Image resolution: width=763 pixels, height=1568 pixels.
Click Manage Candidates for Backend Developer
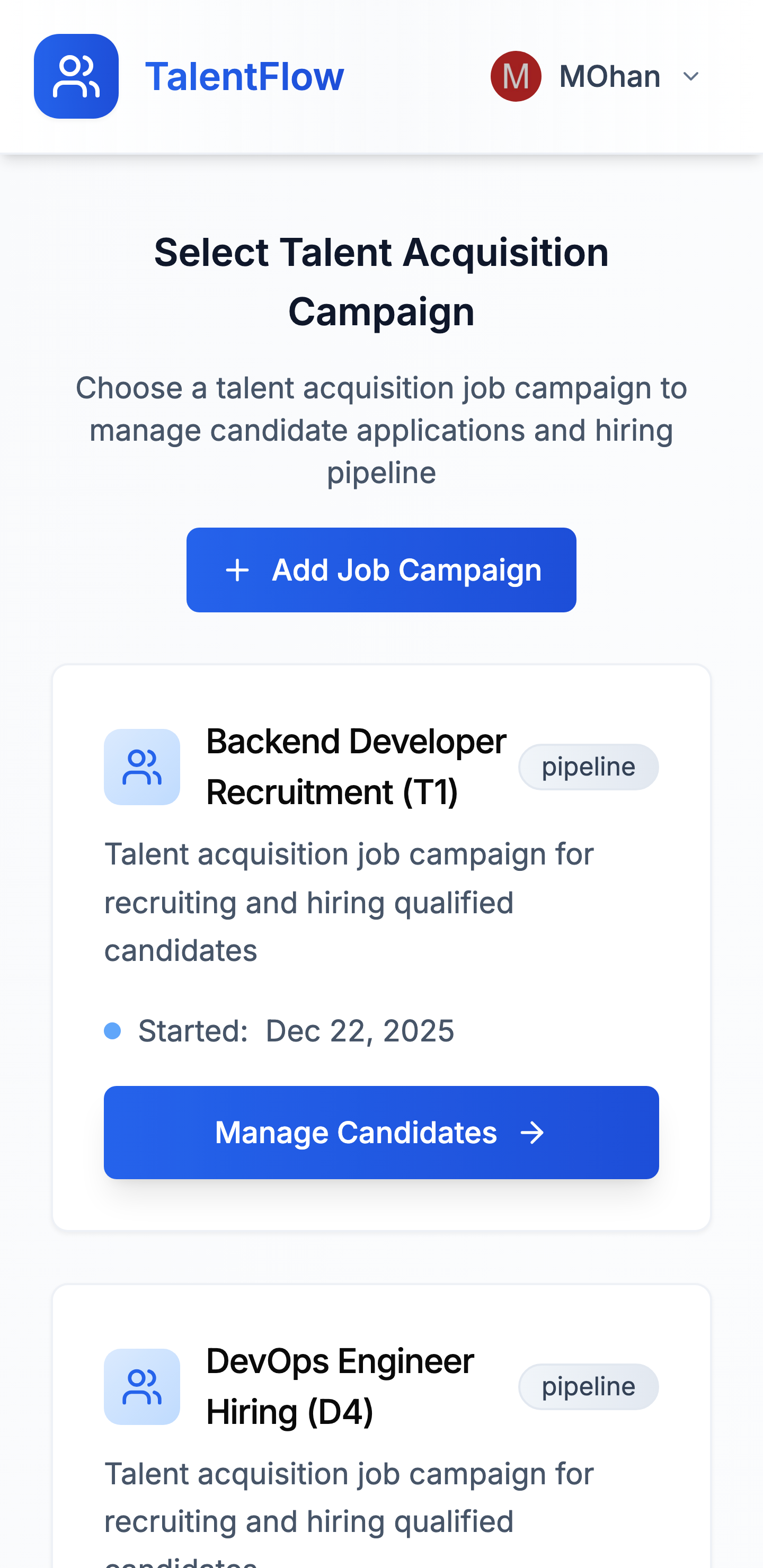(381, 1132)
